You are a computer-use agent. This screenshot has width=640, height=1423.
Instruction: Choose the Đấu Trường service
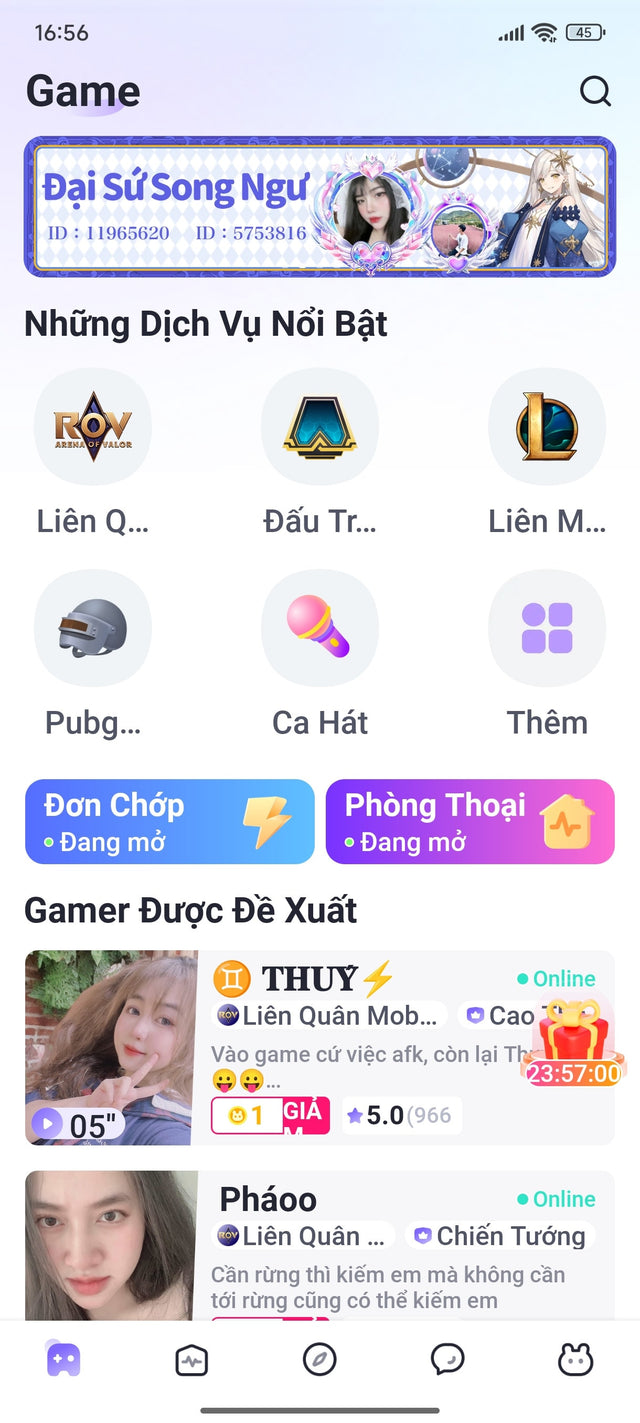click(320, 427)
